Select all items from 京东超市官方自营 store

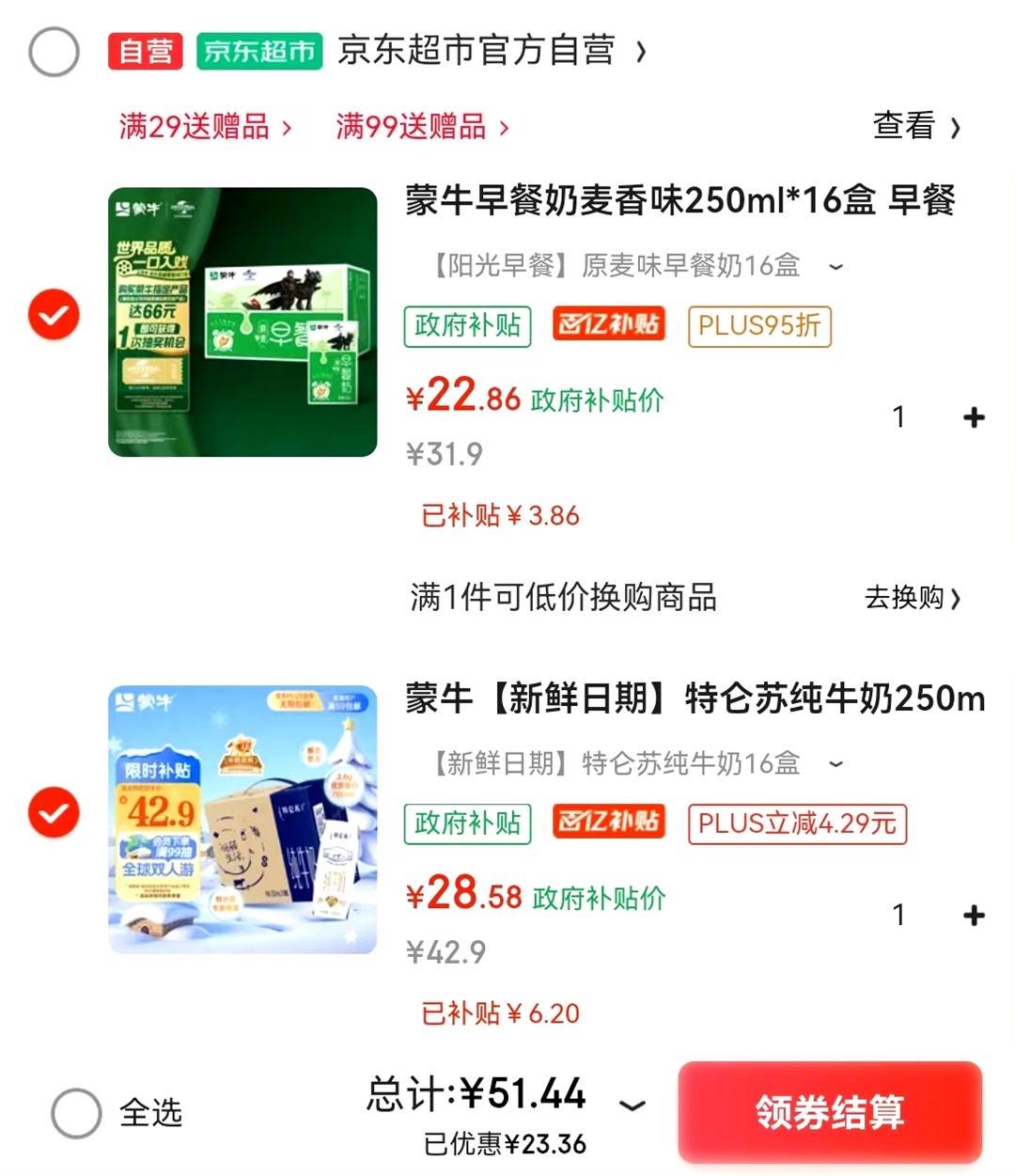(x=54, y=52)
